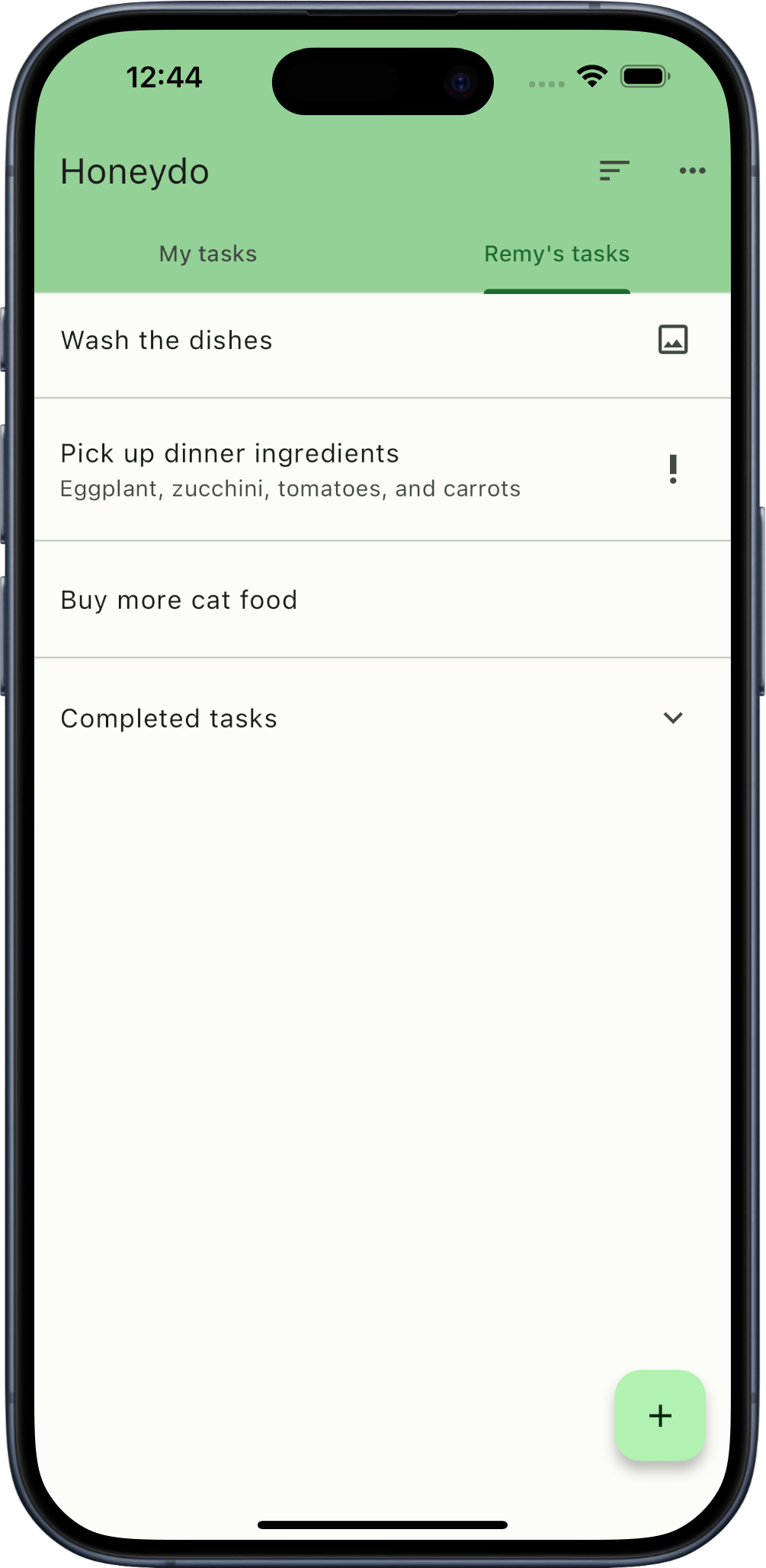Open the sort tasks menu
This screenshot has width=766, height=1568.
click(x=614, y=171)
